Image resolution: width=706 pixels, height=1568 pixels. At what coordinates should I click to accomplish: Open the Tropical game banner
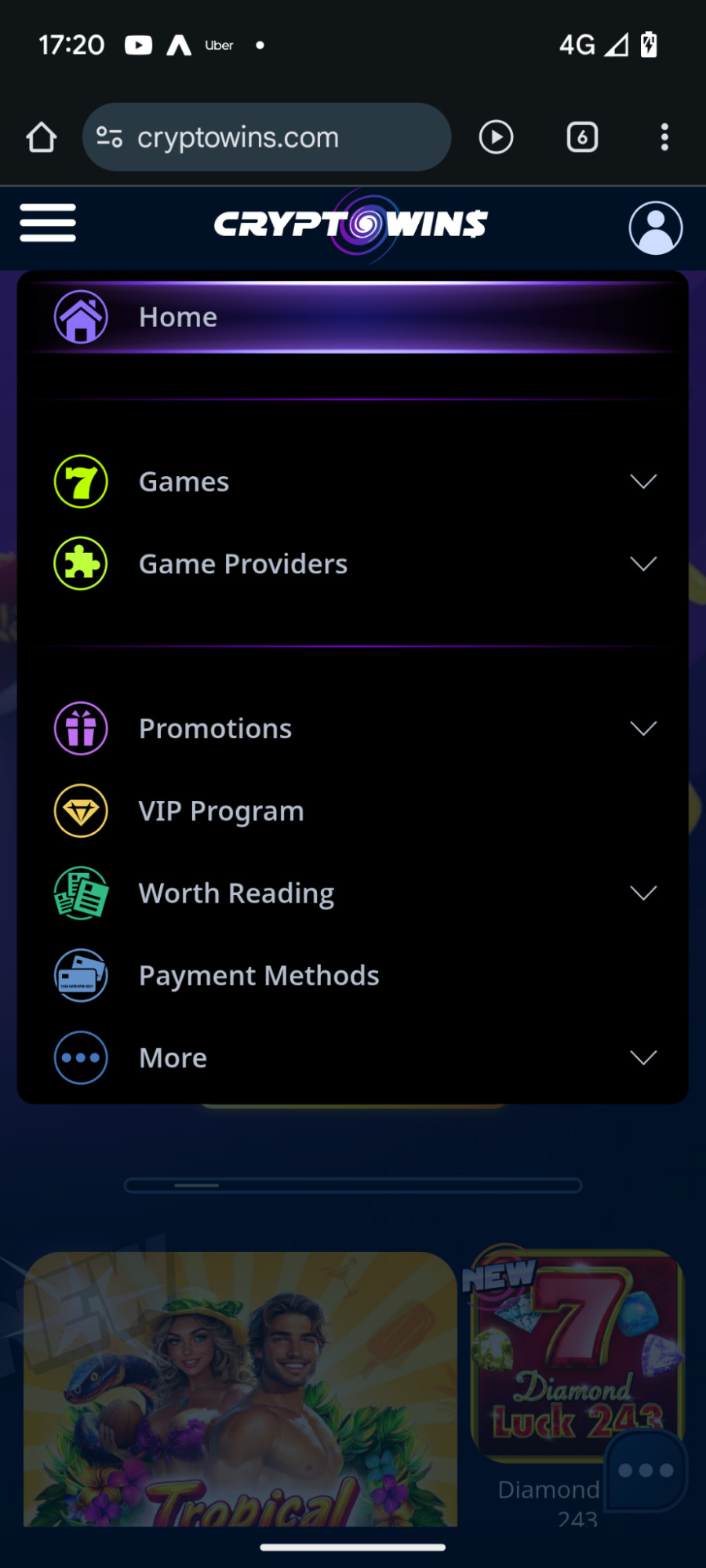(239, 1388)
